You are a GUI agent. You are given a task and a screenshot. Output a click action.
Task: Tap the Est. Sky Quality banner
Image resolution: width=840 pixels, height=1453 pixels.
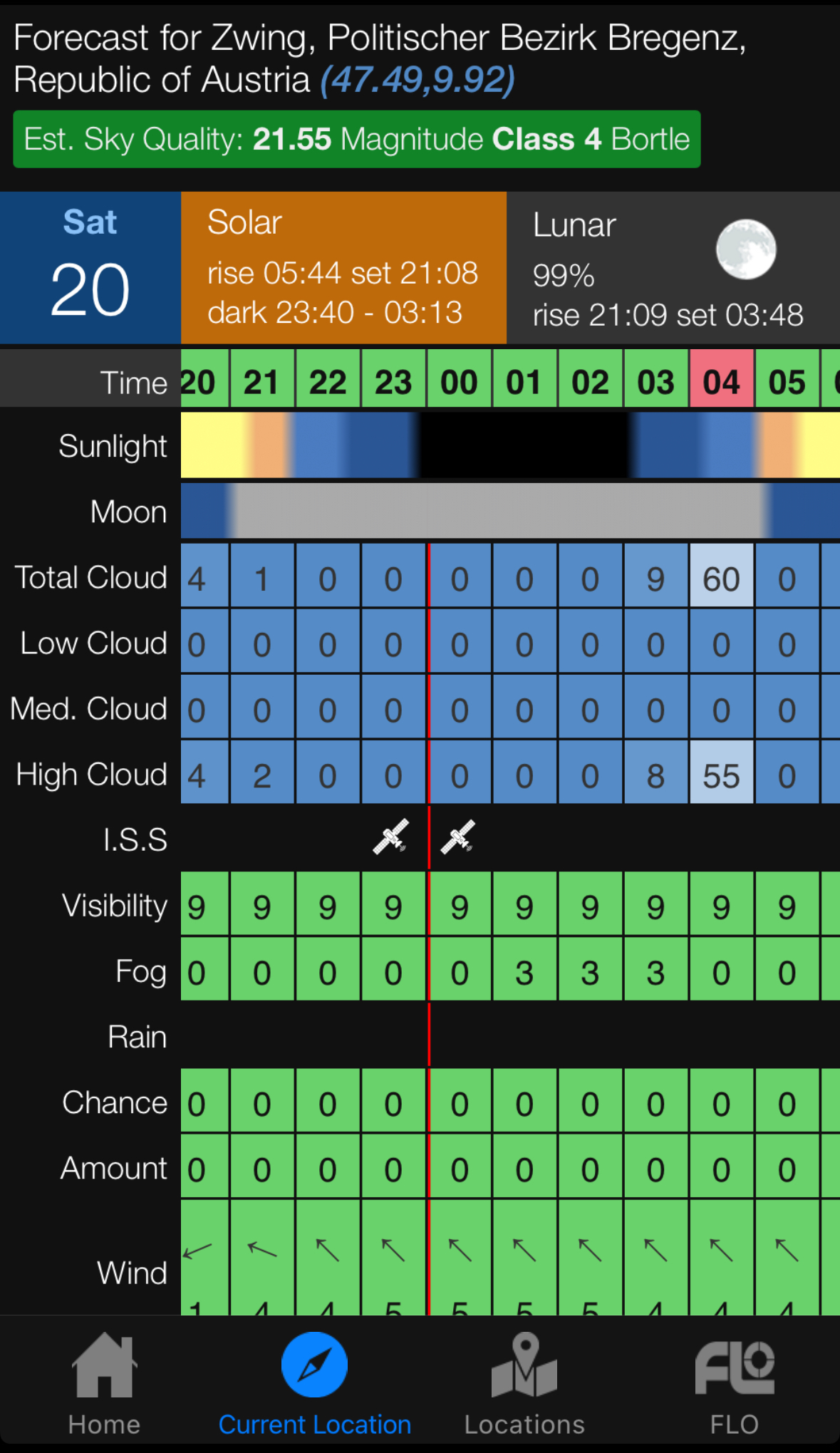click(356, 139)
